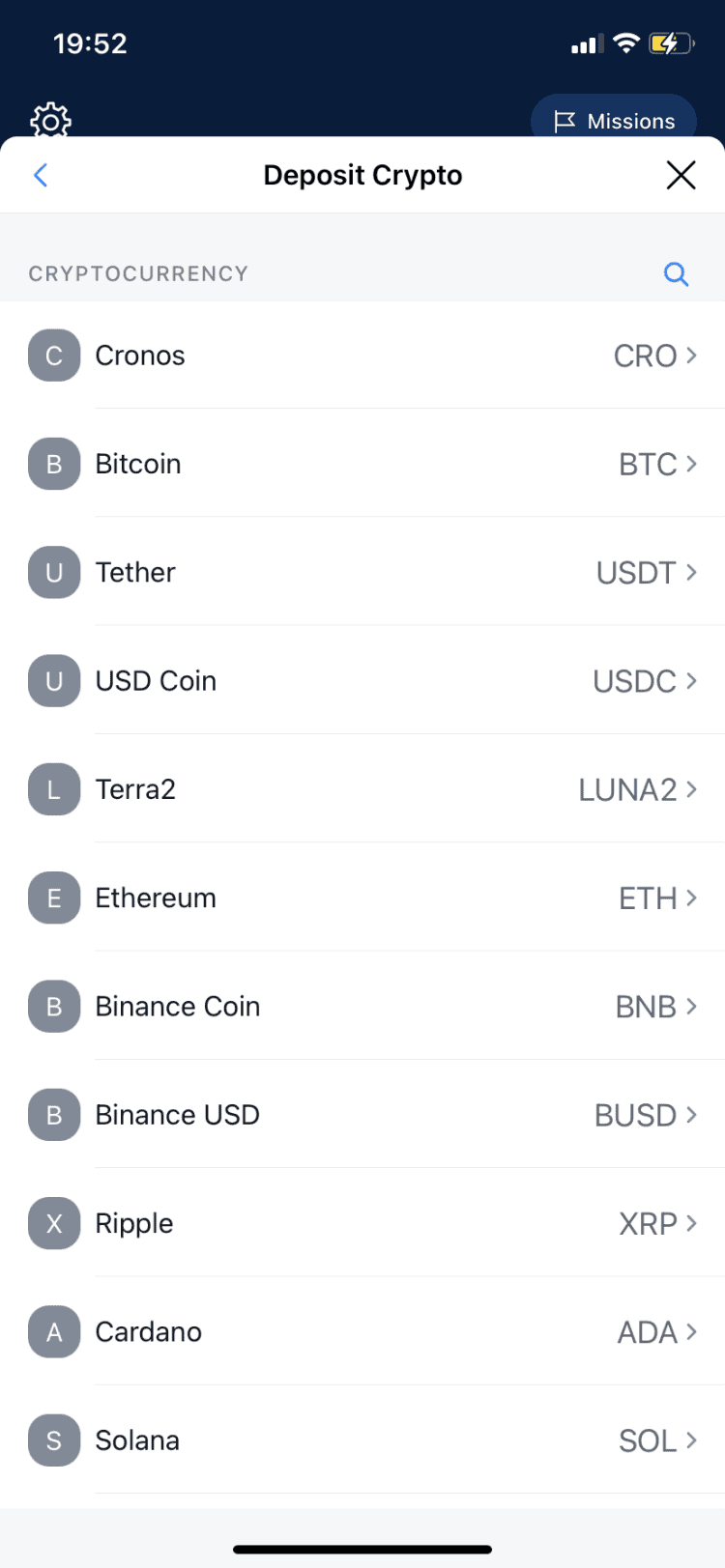Expand the Binance Coin row chevron
Image resolution: width=725 pixels, height=1568 pixels.
(x=693, y=1006)
